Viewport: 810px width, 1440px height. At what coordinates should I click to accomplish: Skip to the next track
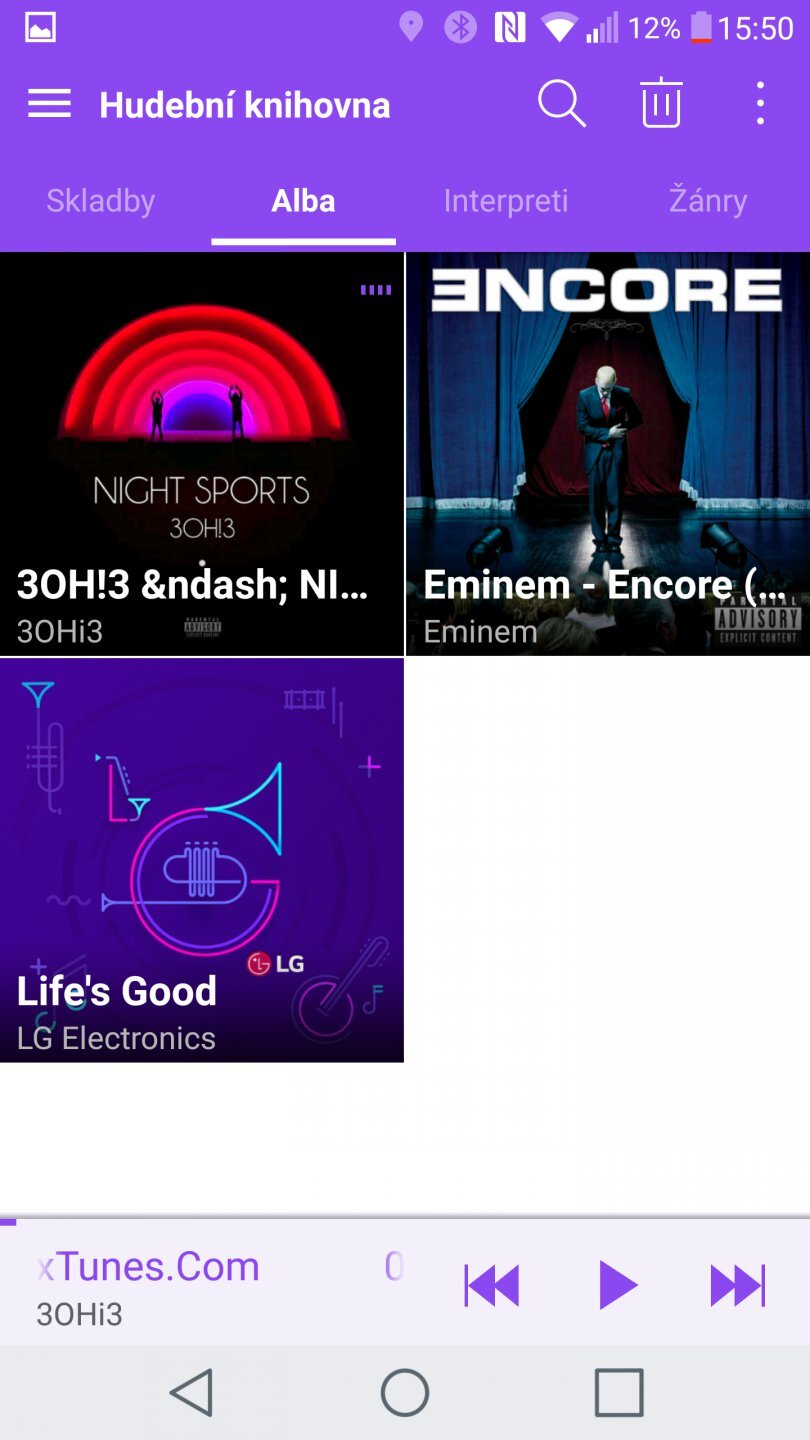[737, 1285]
